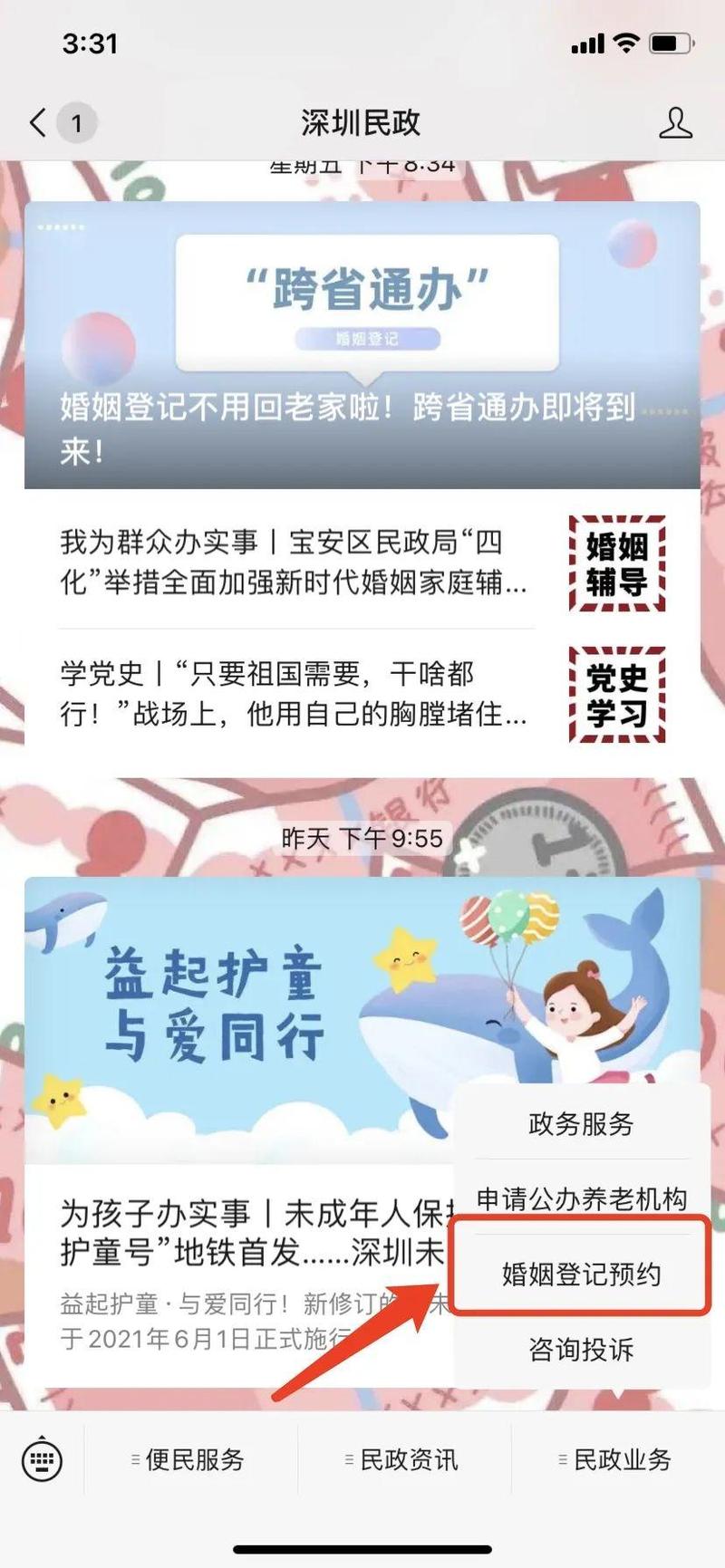The image size is (725, 1568).
Task: Select 政务服务 from popup menu
Action: pos(581,1124)
